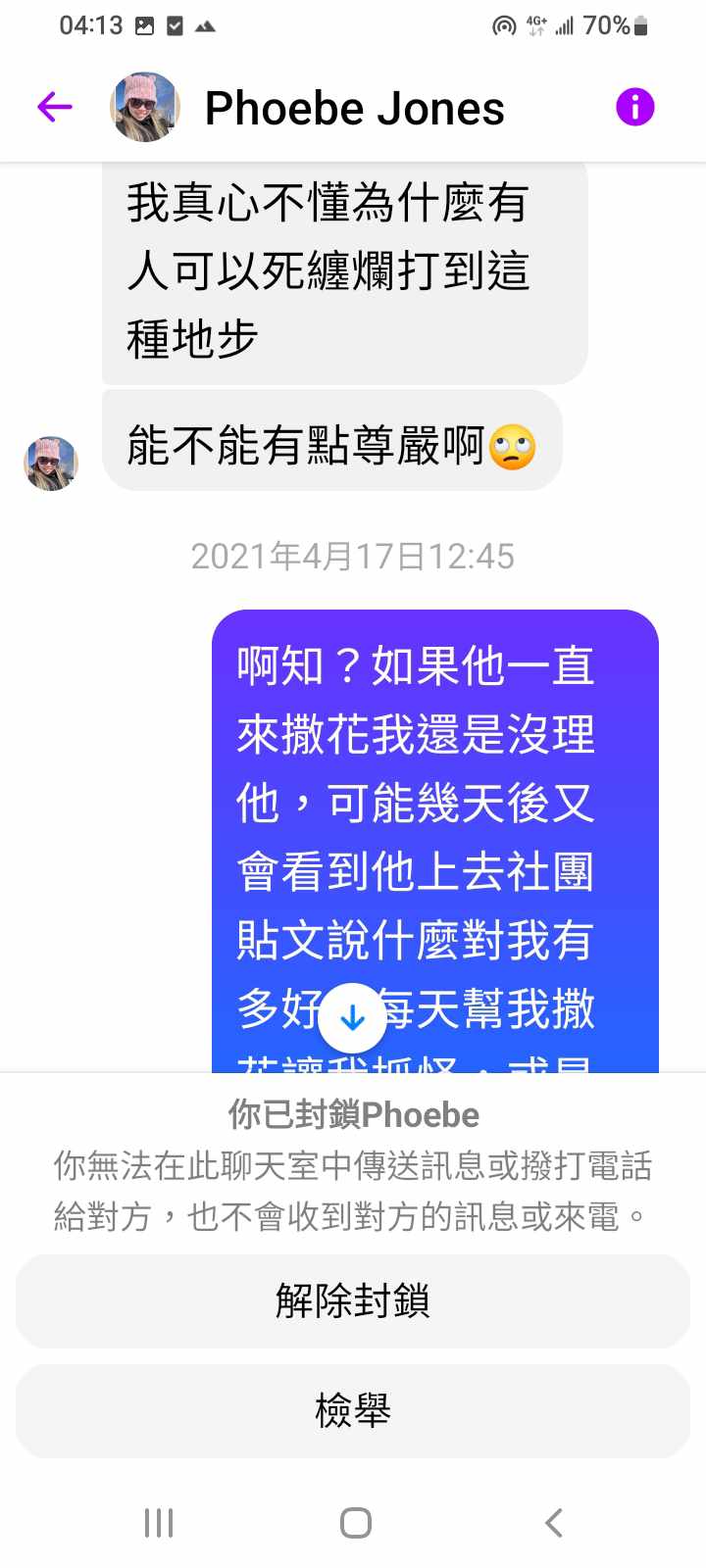
Task: Go back using the purple arrow
Action: tap(55, 107)
